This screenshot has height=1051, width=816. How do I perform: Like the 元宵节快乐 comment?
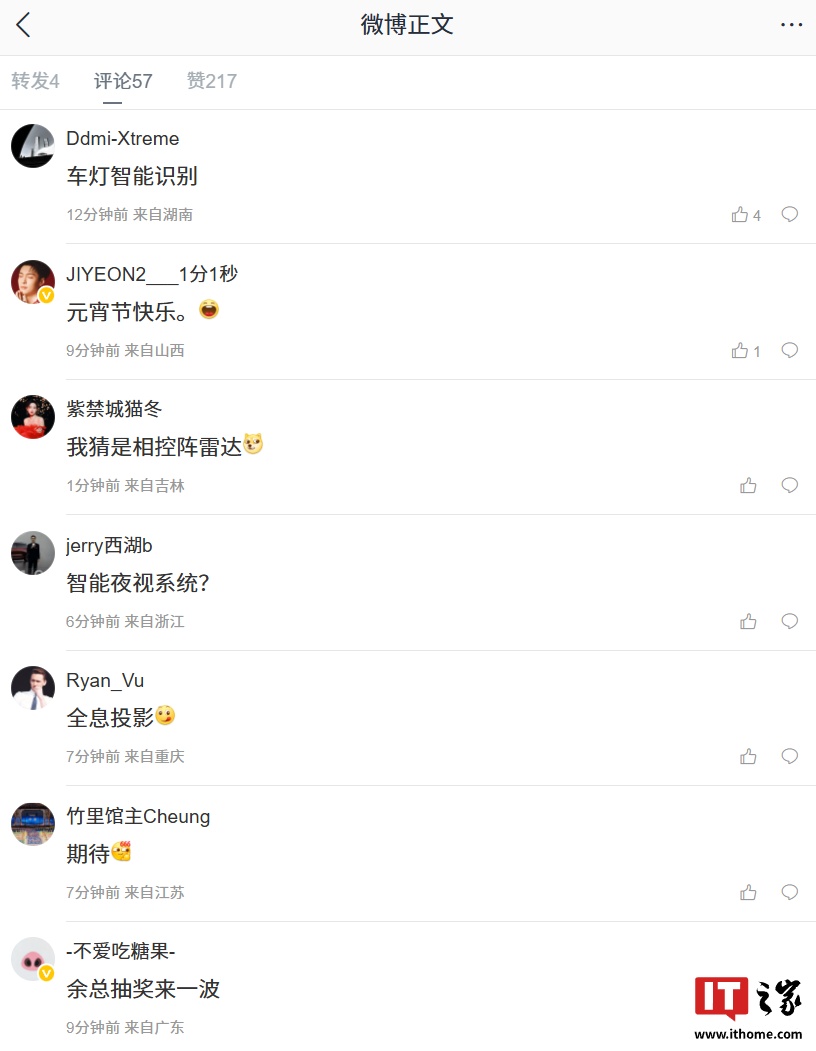740,351
